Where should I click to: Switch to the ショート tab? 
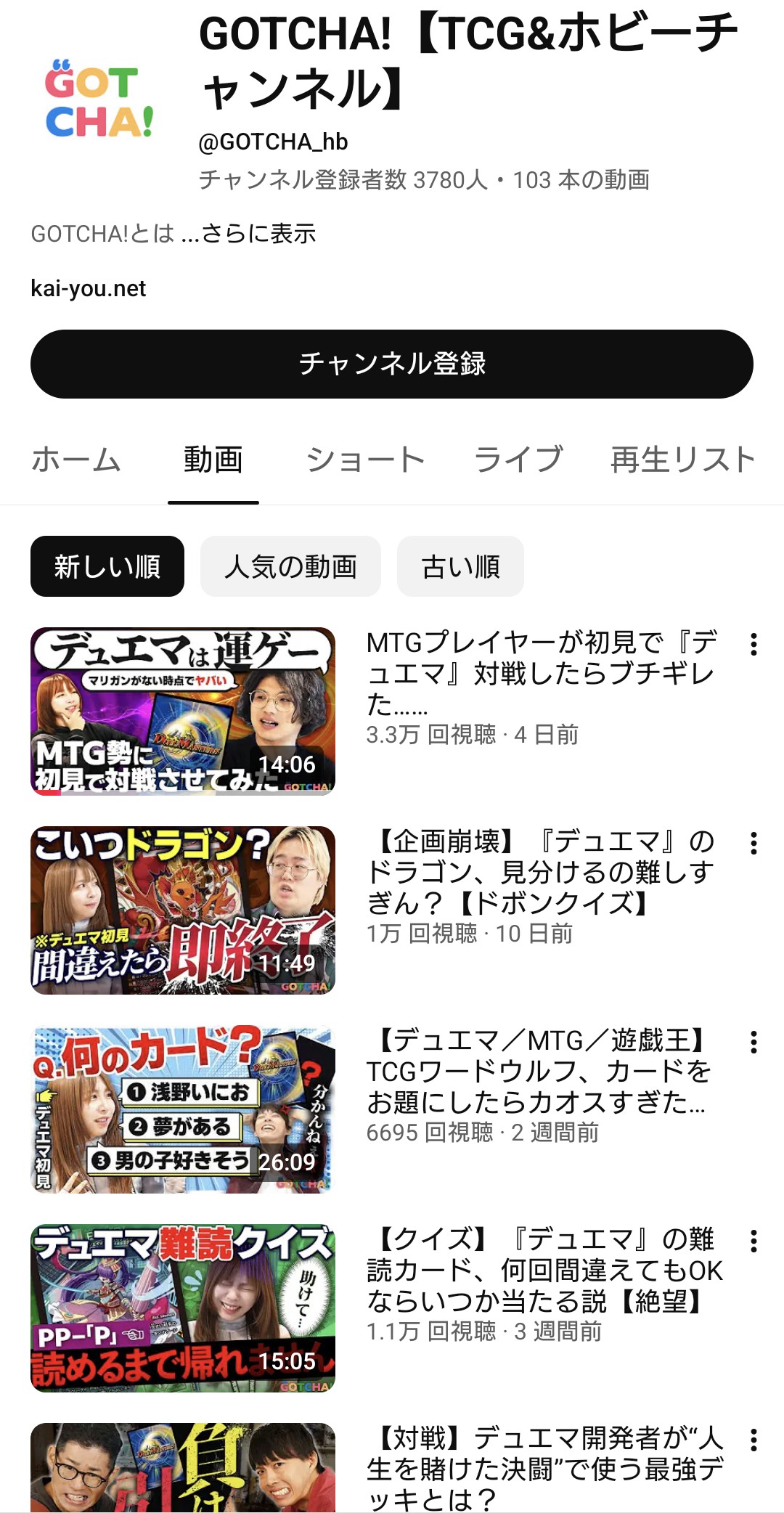(365, 460)
